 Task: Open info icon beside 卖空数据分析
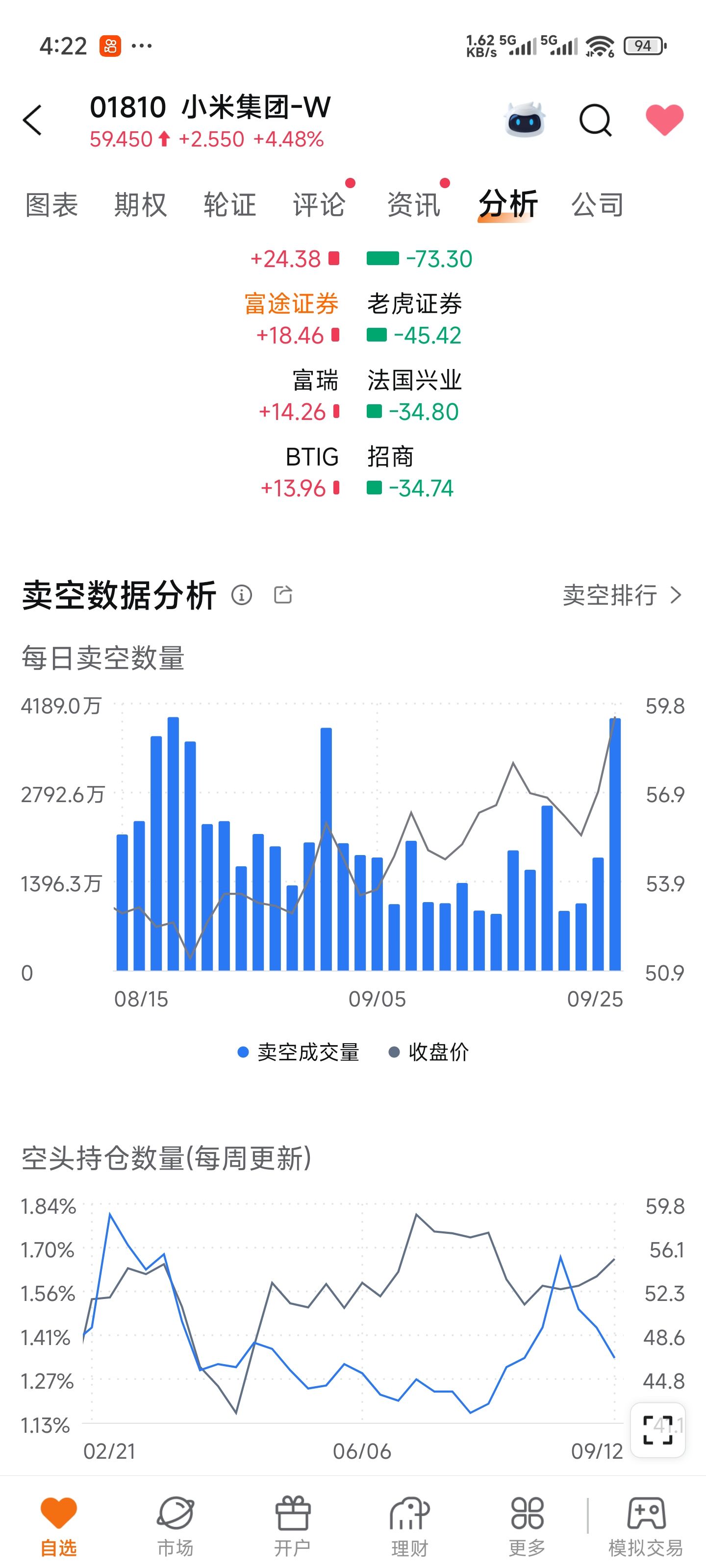click(x=242, y=595)
